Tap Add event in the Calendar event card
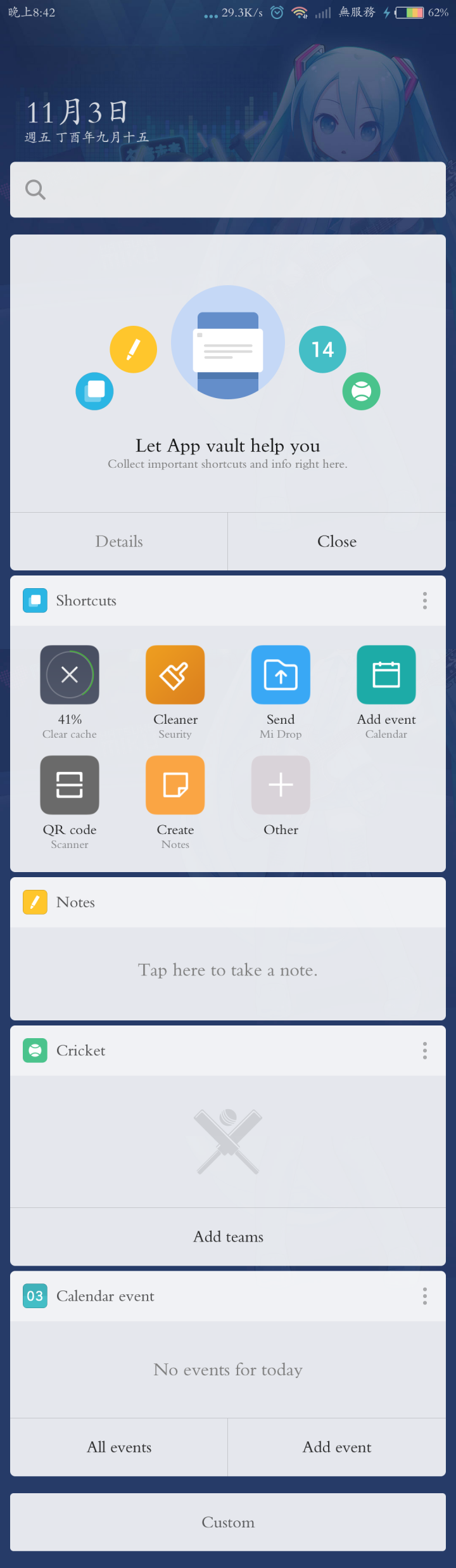The image size is (456, 1568). click(x=337, y=1447)
